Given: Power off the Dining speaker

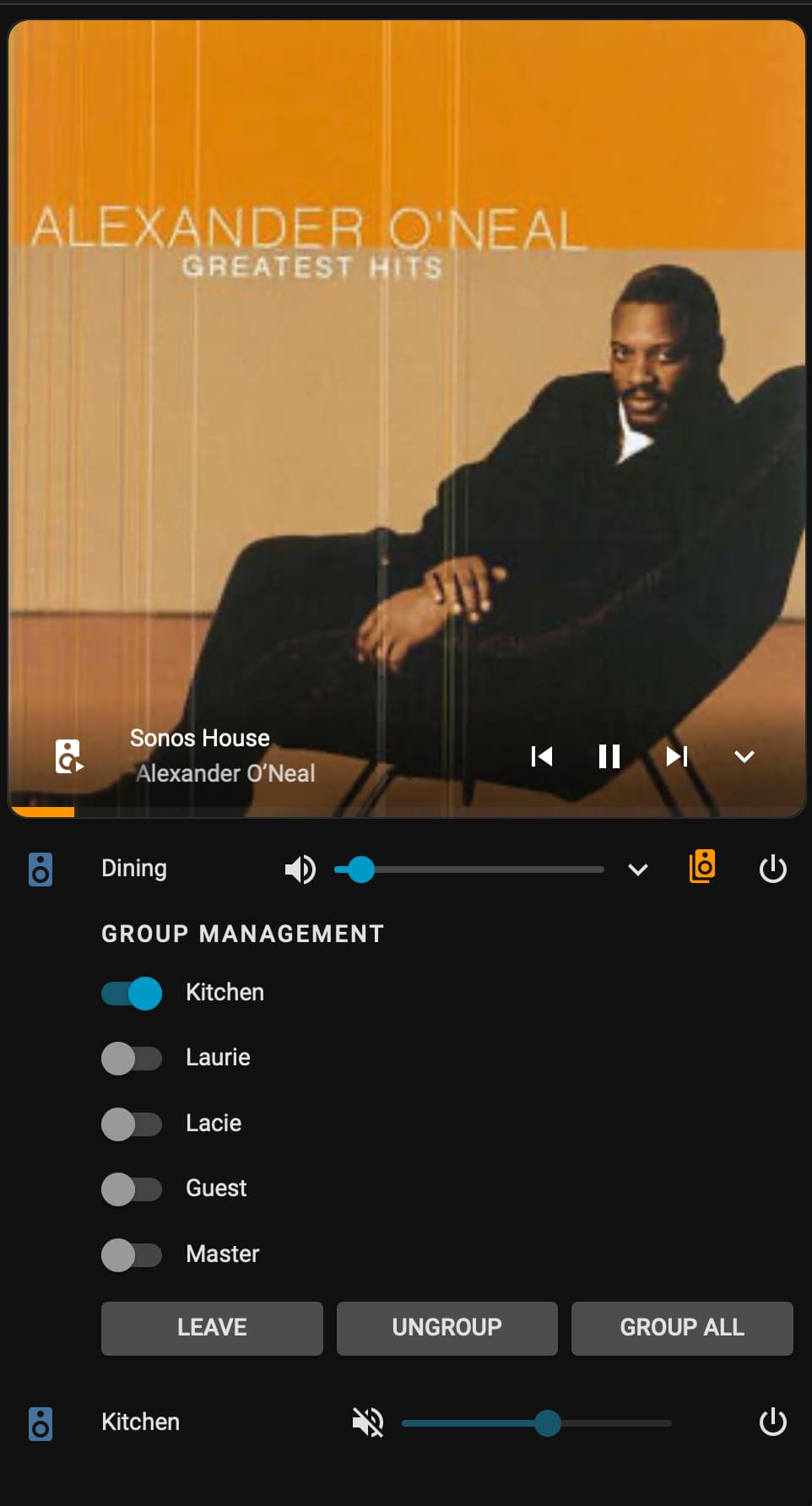Looking at the screenshot, I should tap(772, 869).
